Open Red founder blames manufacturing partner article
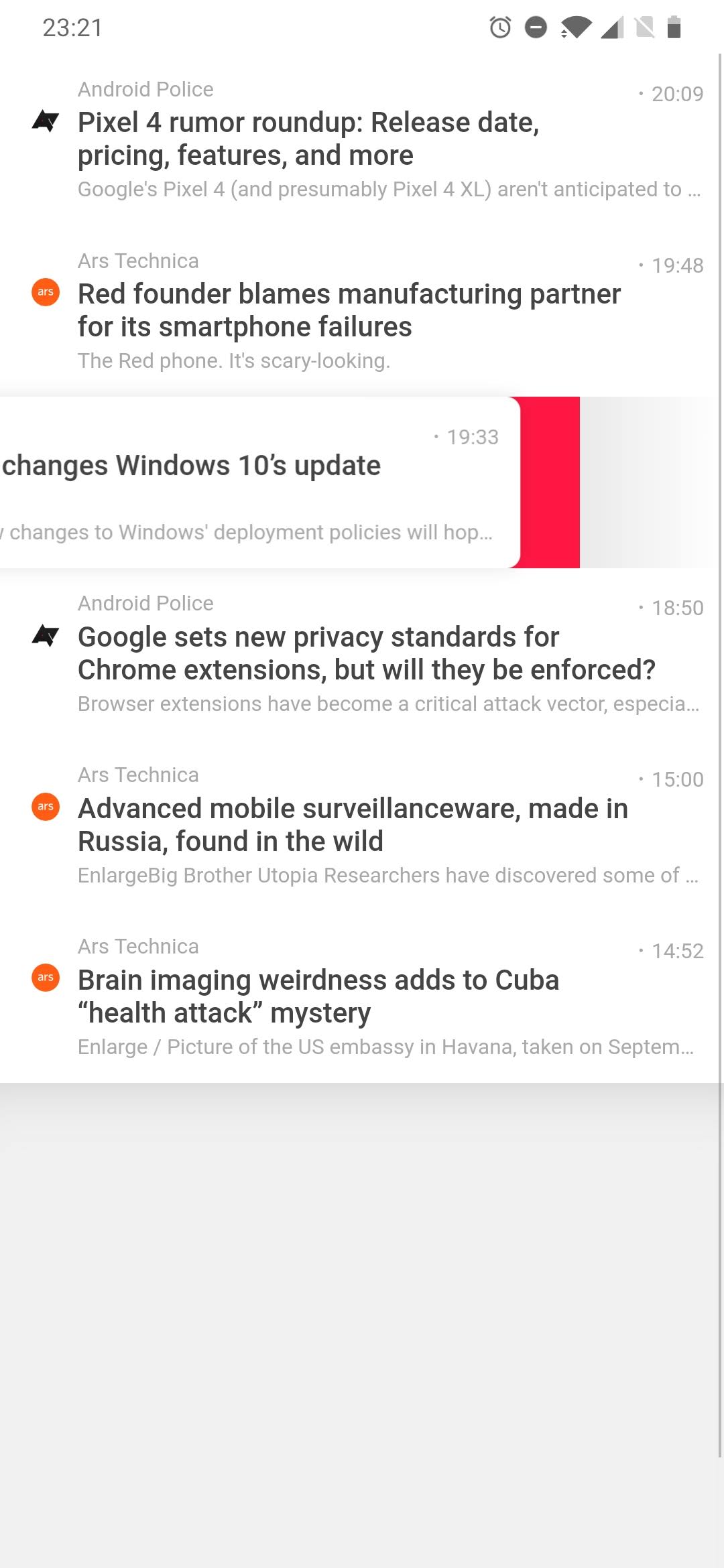This screenshot has width=724, height=1568. click(x=349, y=310)
